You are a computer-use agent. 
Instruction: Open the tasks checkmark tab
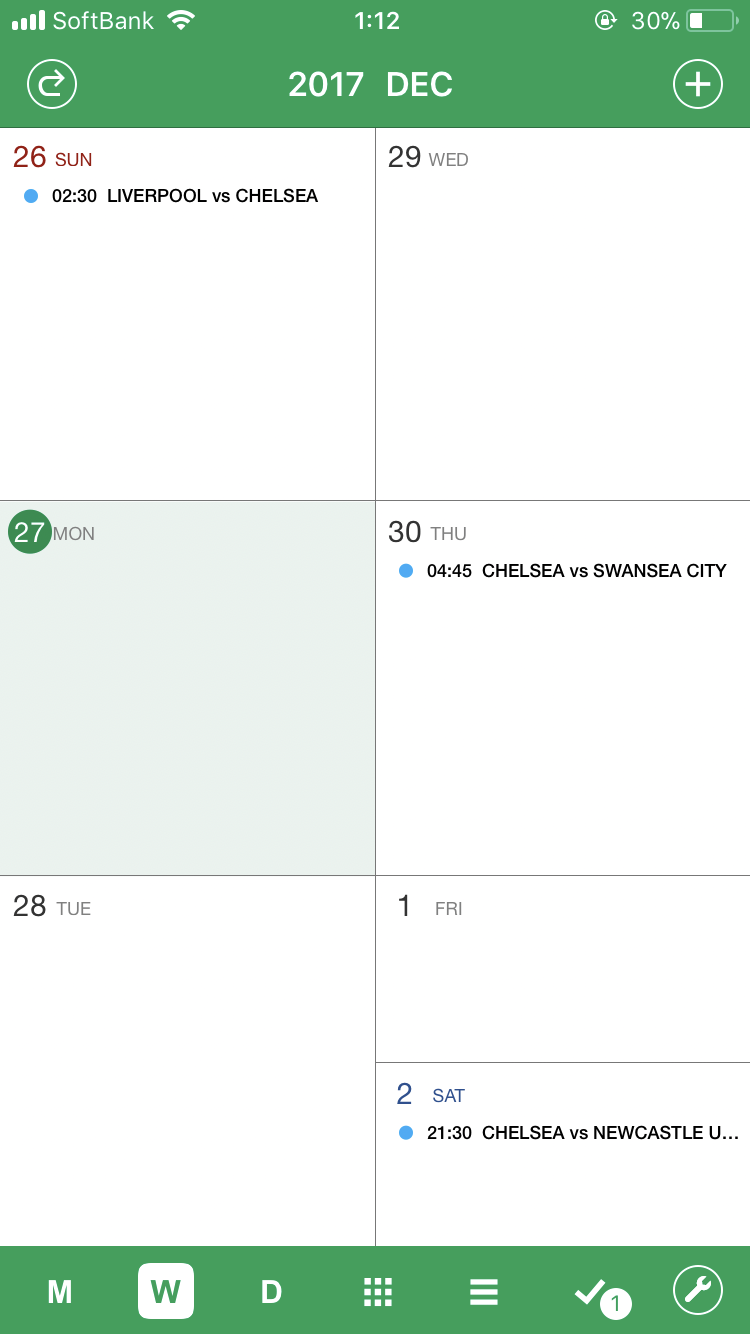pyautogui.click(x=592, y=1292)
